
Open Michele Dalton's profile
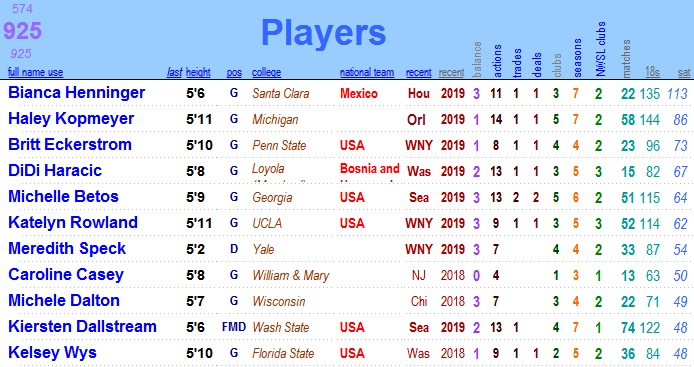tap(64, 301)
